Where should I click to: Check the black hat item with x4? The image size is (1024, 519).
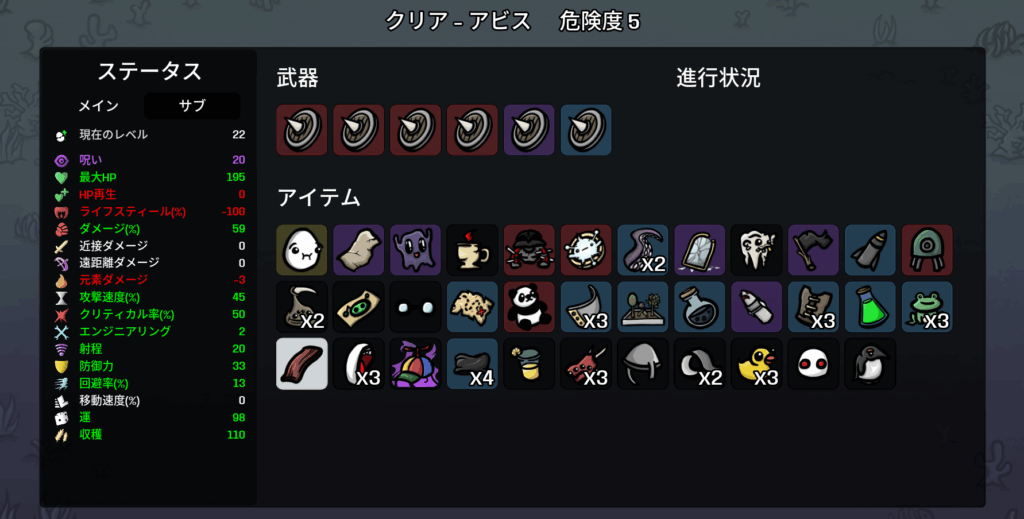click(x=472, y=364)
